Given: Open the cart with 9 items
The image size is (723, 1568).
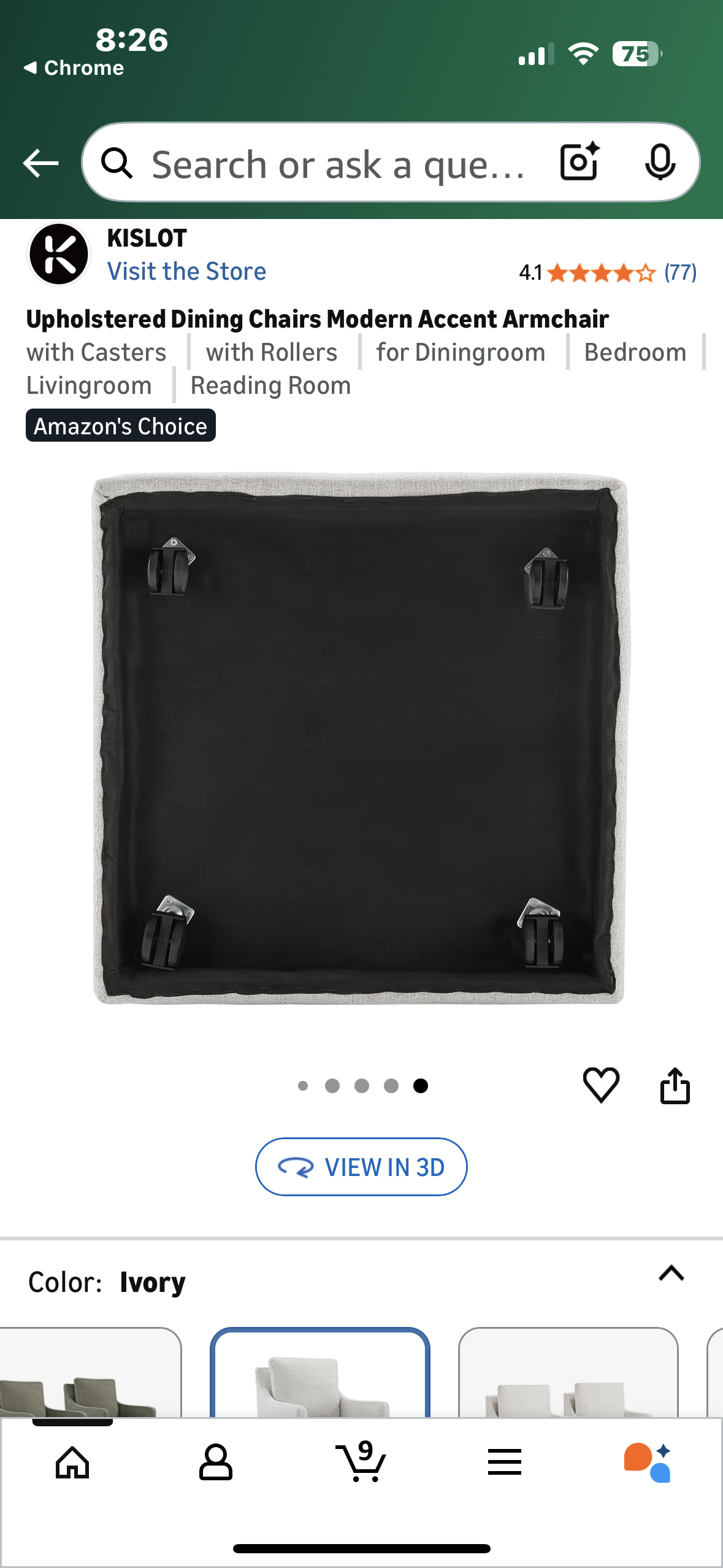Looking at the screenshot, I should click(x=361, y=1462).
